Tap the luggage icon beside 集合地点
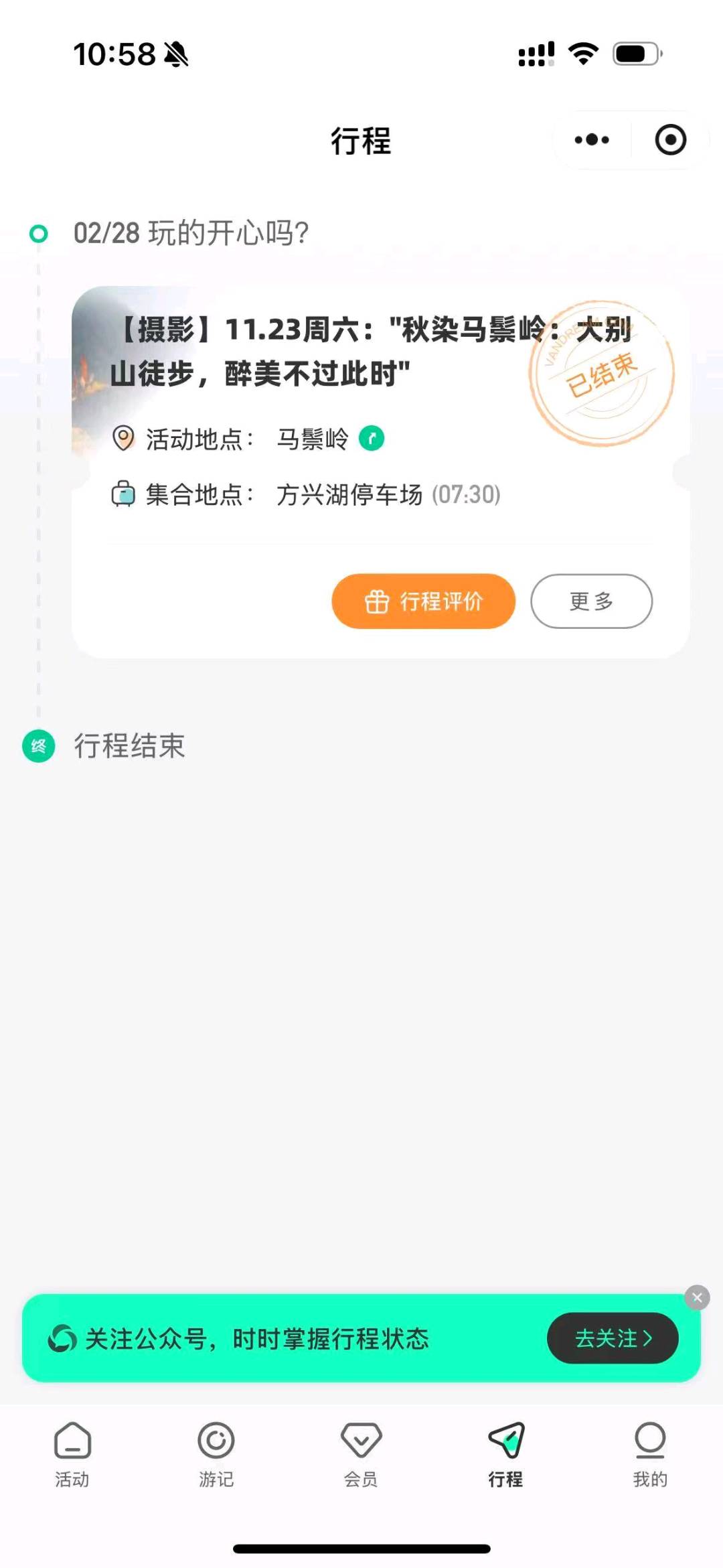The image size is (723, 1568). click(125, 496)
